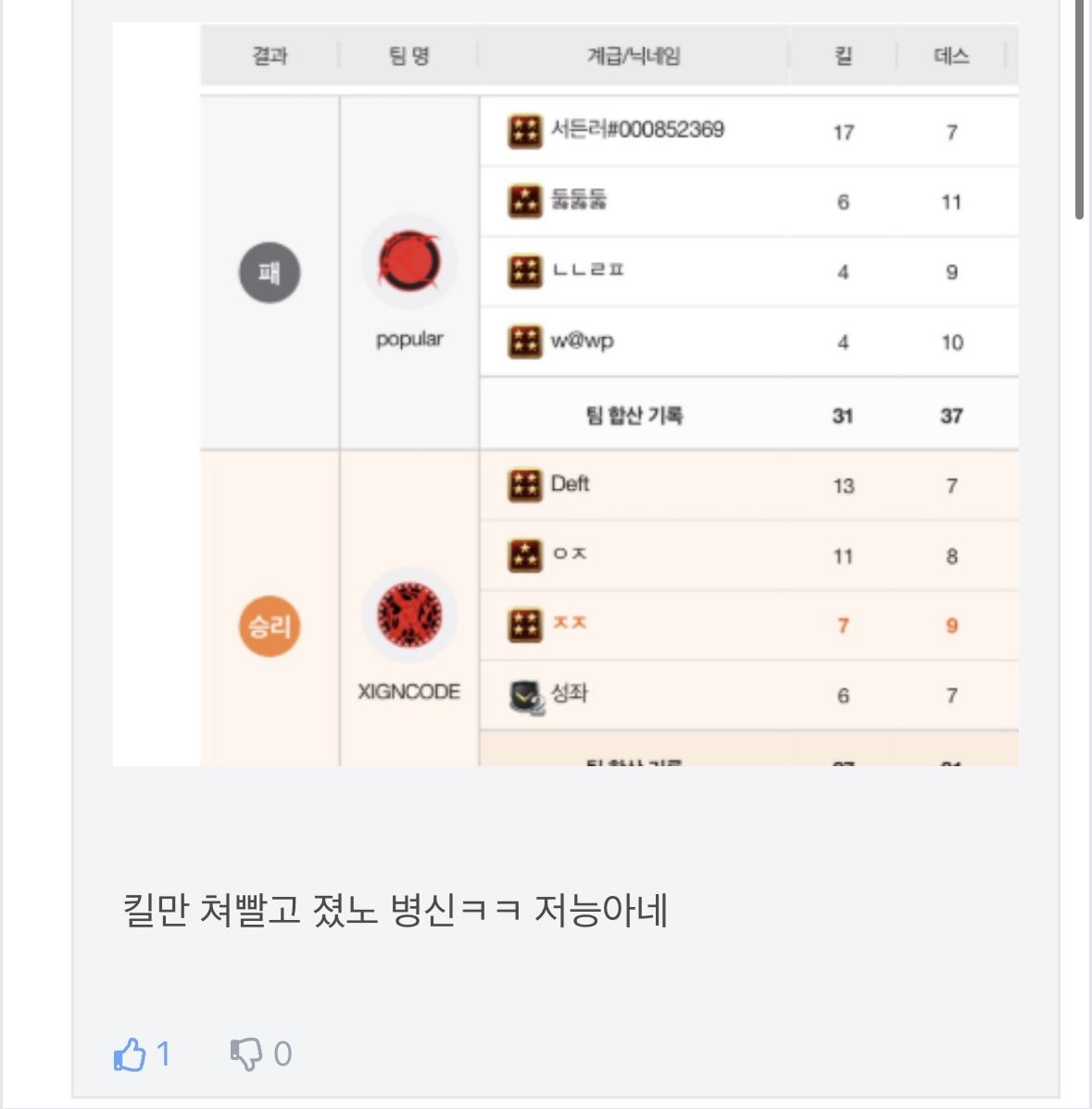The height and width of the screenshot is (1109, 1092).
Task: Like this post with thumbs up
Action: [x=131, y=1054]
